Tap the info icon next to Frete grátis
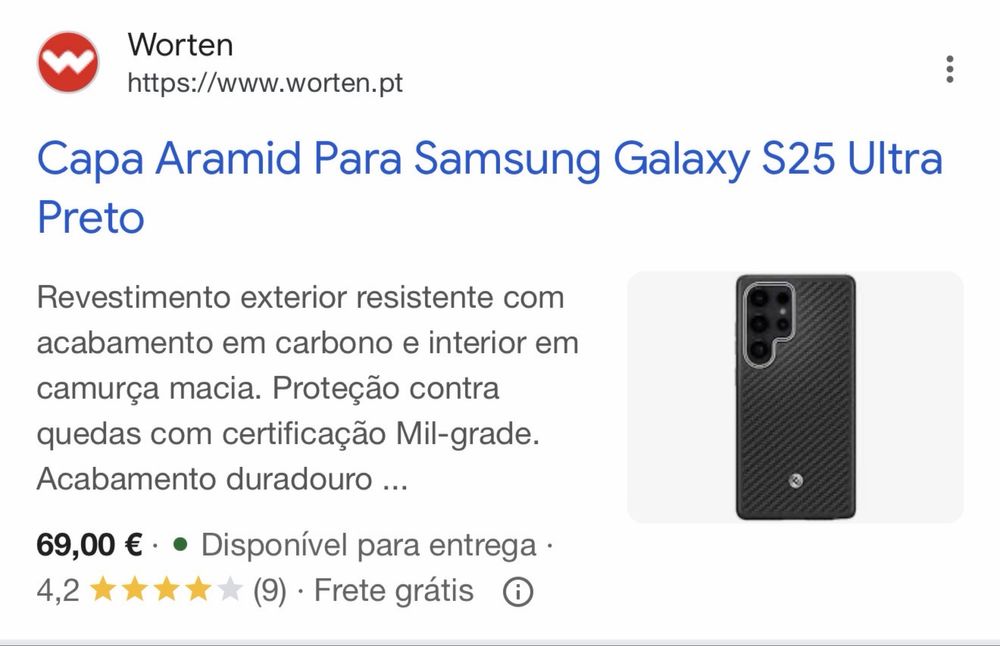 [x=517, y=593]
